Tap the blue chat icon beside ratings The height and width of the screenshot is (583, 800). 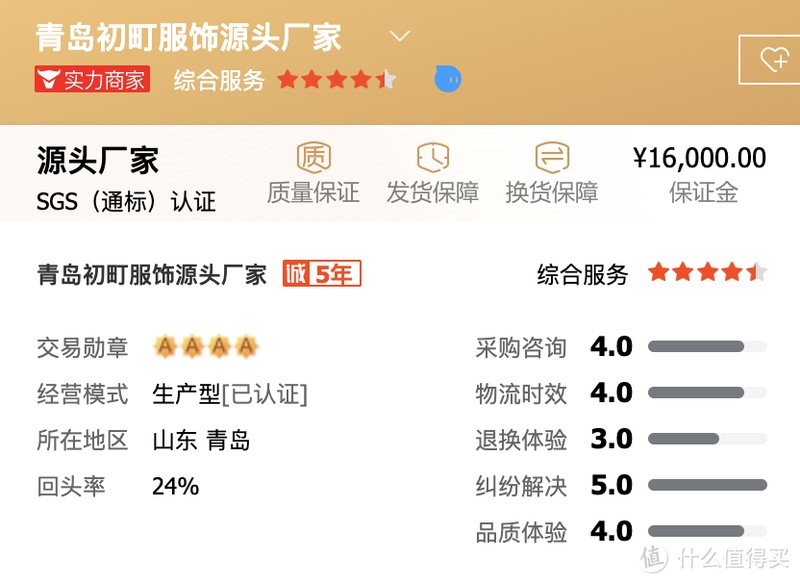coord(447,78)
